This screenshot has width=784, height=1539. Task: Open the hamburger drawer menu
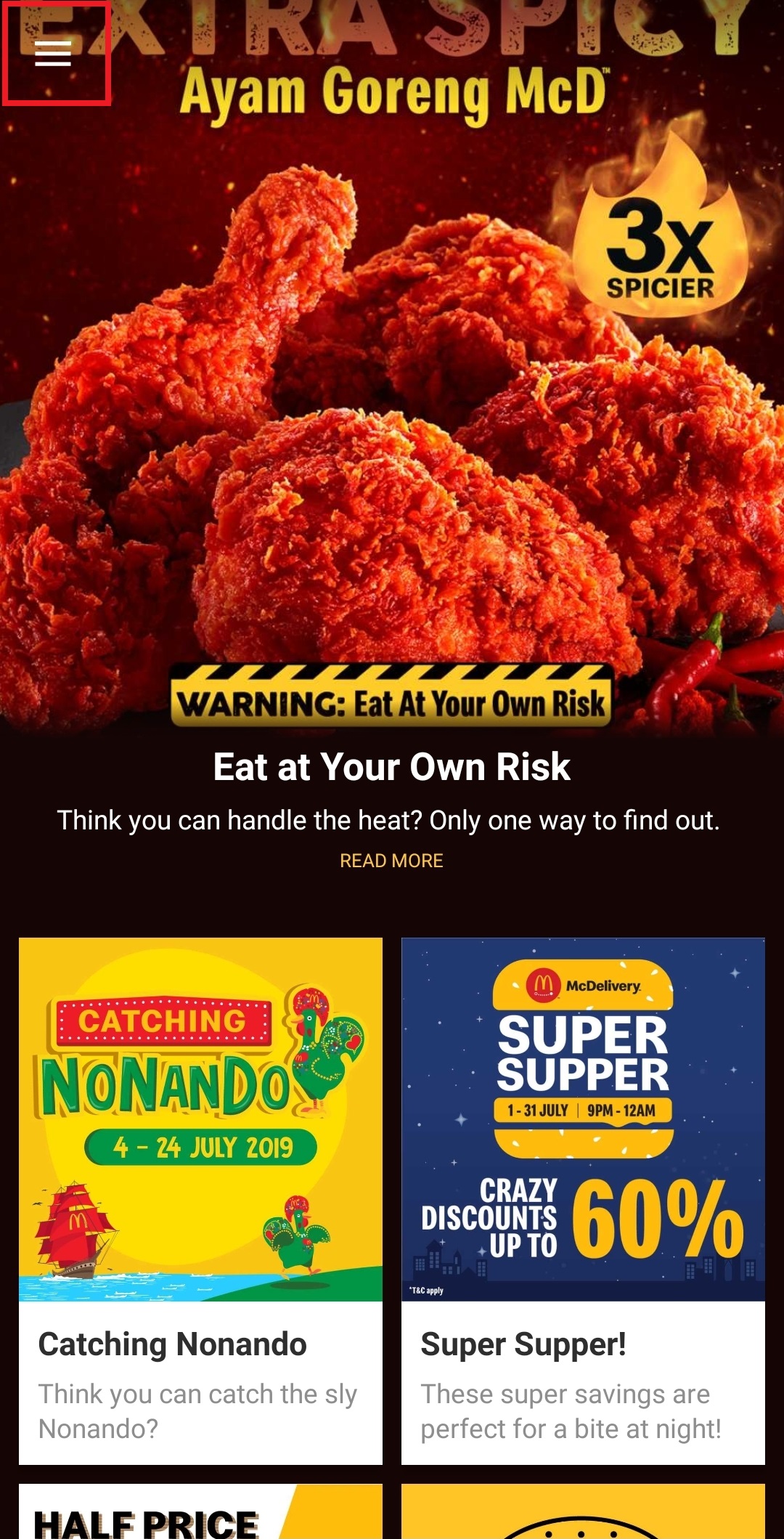coord(53,54)
